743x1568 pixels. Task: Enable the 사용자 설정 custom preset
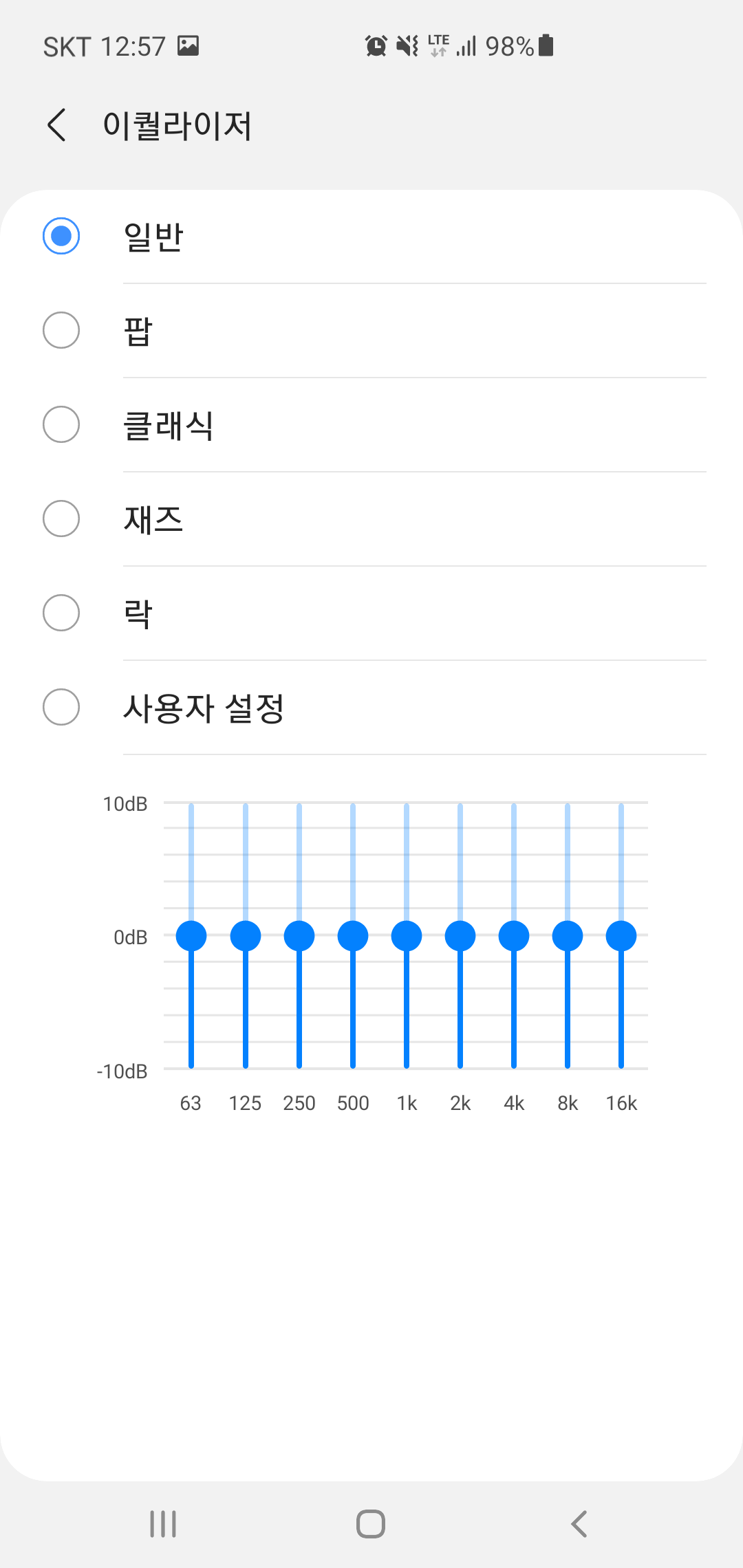[371, 708]
